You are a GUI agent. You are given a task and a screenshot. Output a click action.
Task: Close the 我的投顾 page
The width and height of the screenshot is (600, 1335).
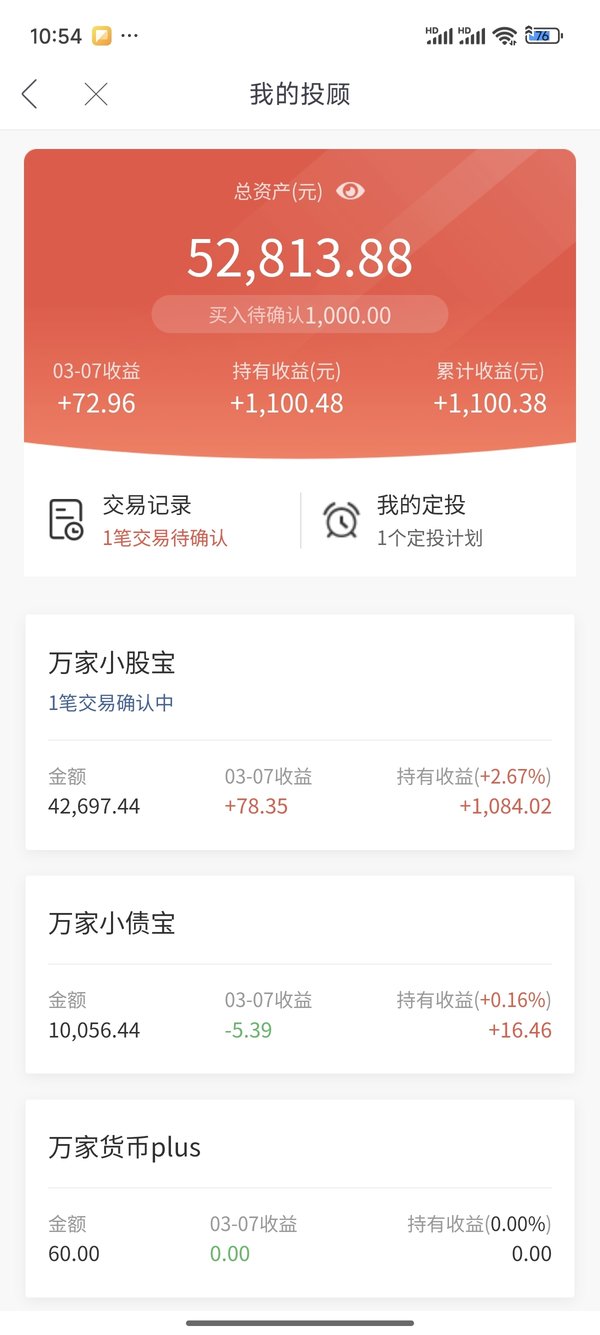pos(96,94)
